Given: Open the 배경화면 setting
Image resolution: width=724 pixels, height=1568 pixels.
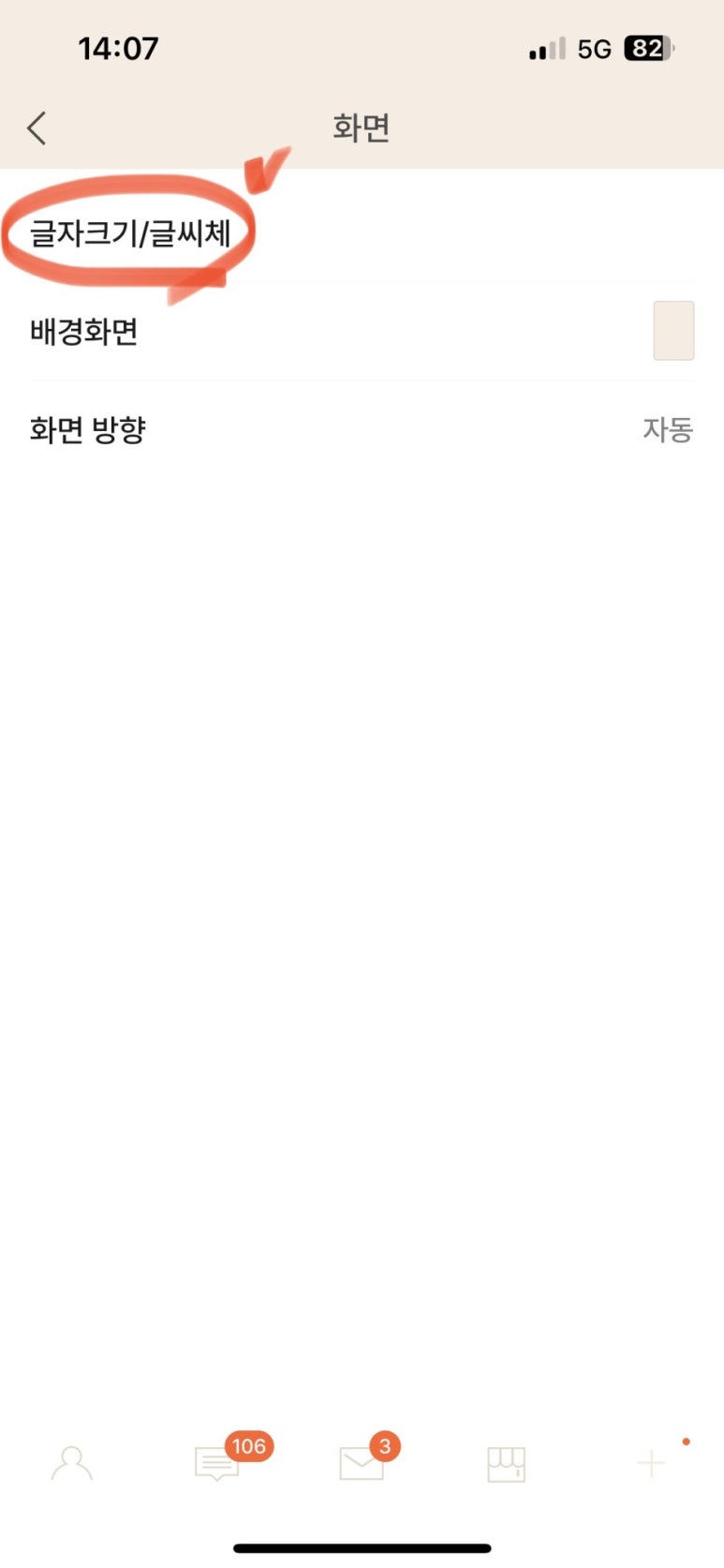Looking at the screenshot, I should click(x=362, y=331).
